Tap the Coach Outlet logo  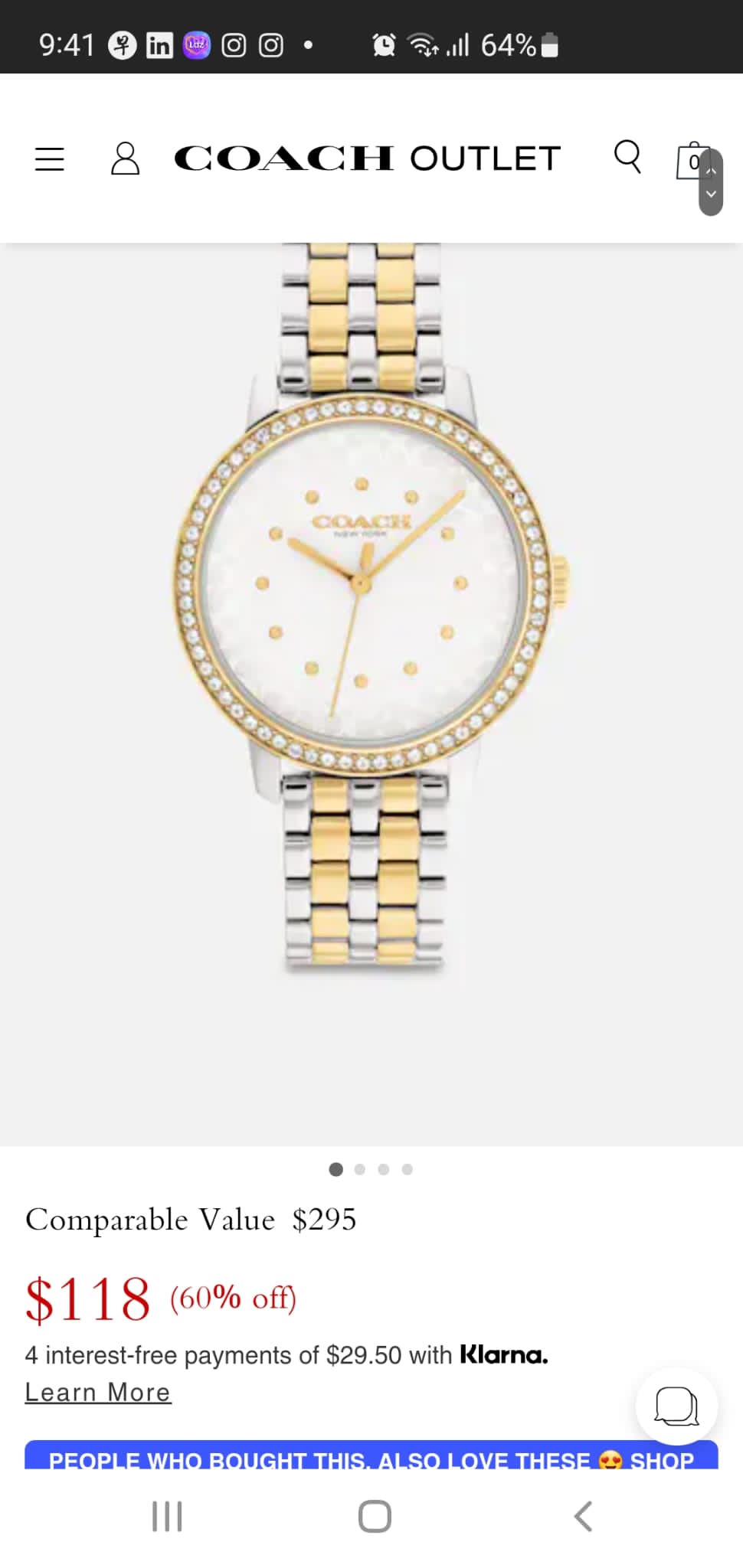pyautogui.click(x=368, y=158)
